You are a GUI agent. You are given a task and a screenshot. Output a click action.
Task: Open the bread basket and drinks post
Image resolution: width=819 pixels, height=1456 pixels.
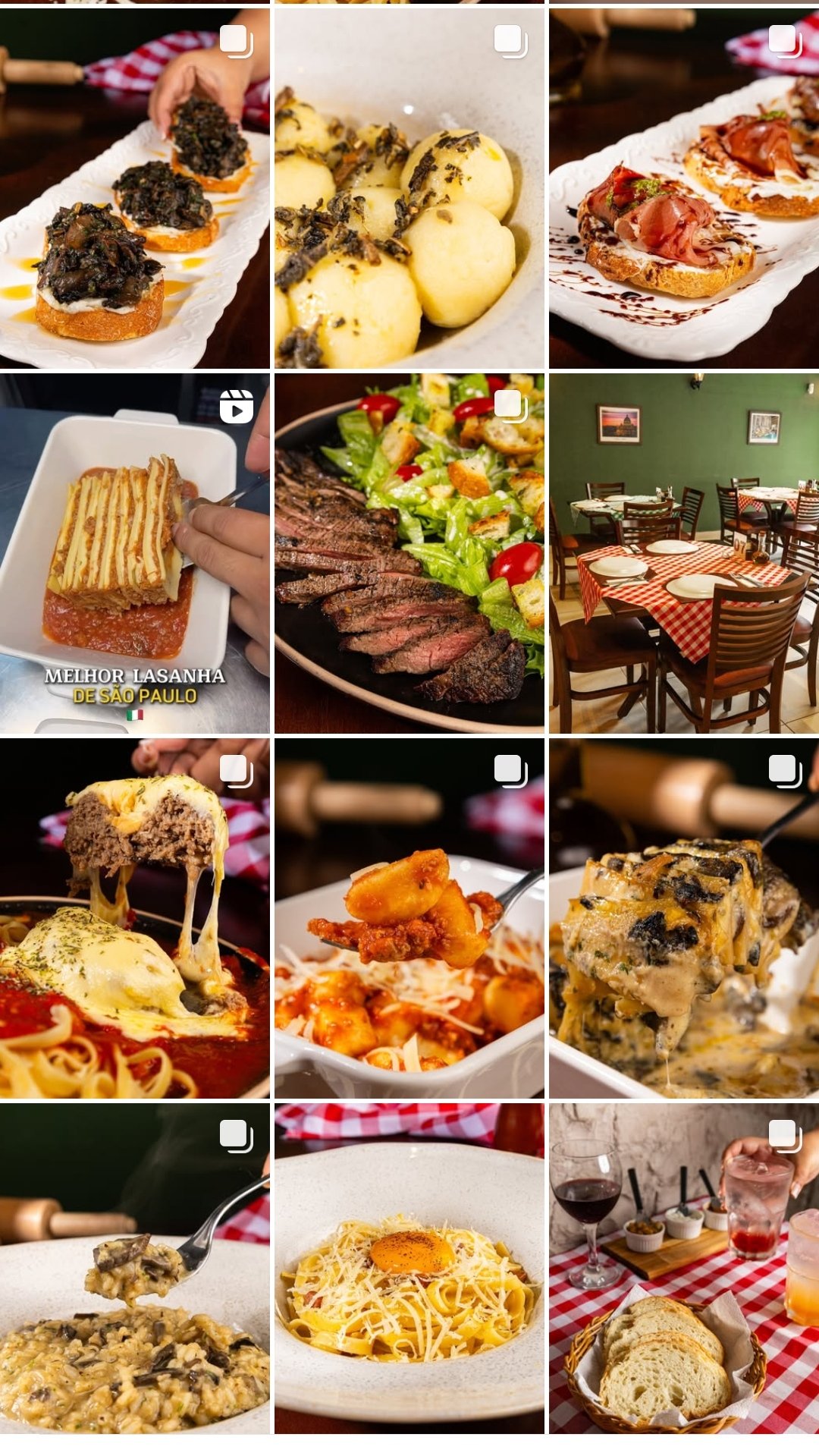[x=683, y=1269]
